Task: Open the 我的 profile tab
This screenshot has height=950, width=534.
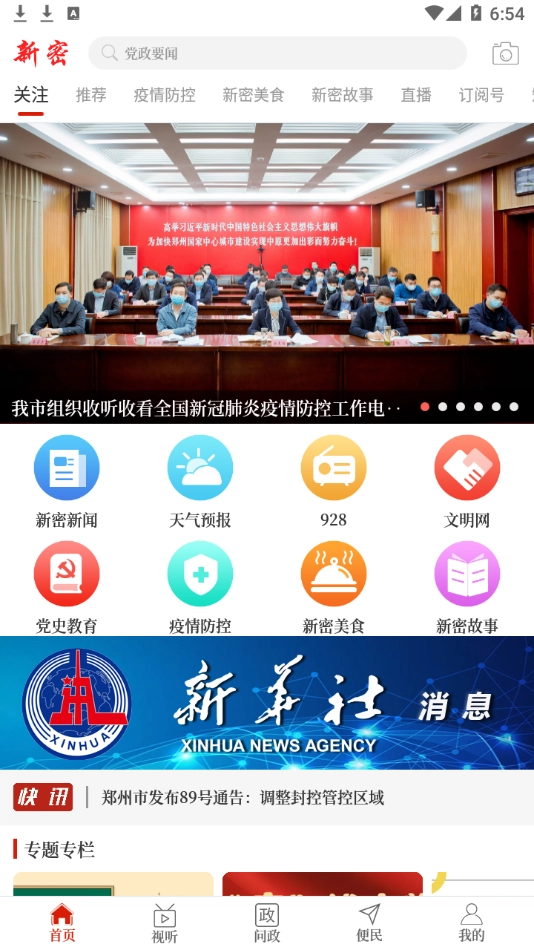Action: tap(472, 923)
